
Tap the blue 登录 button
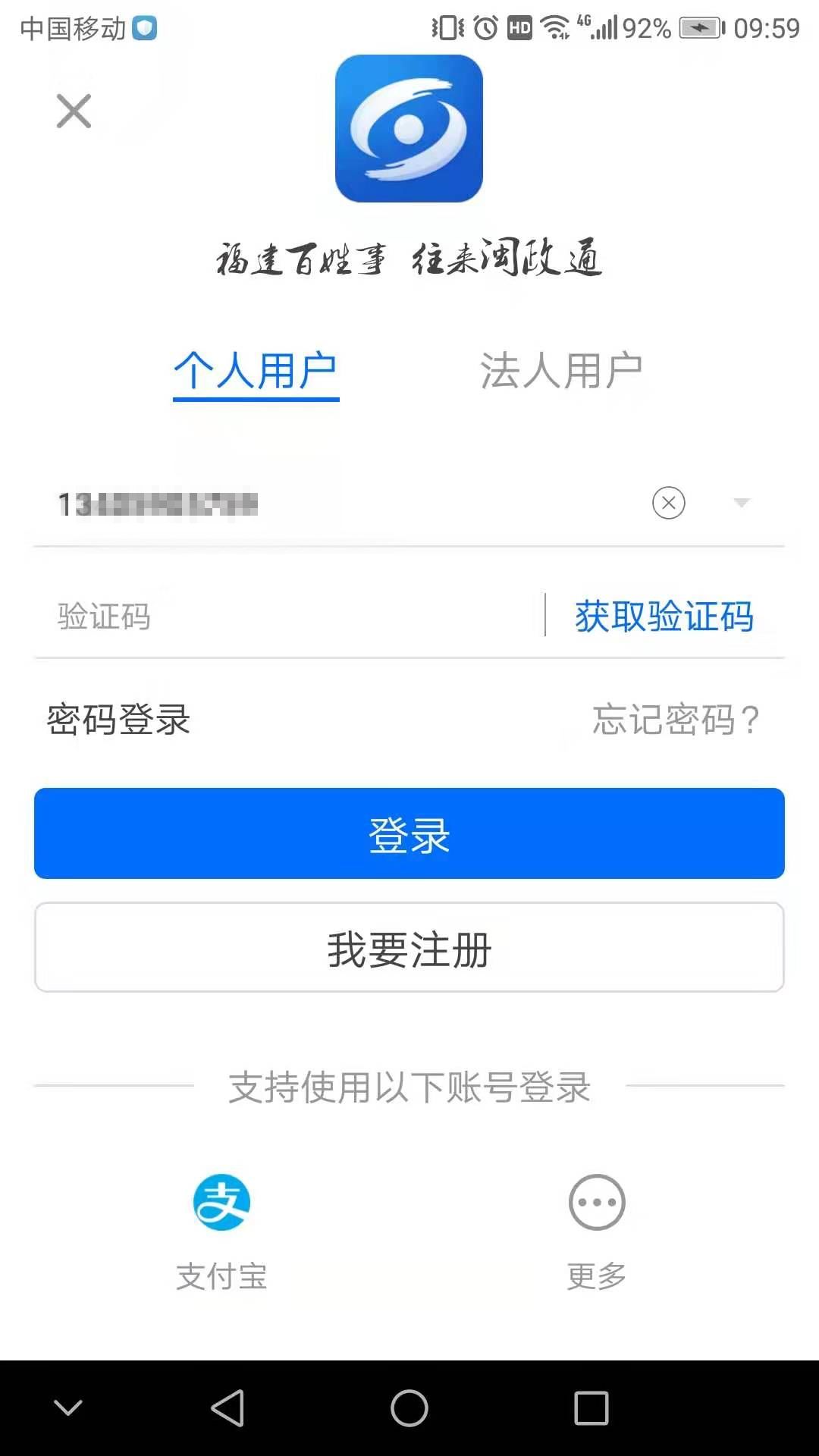point(409,833)
